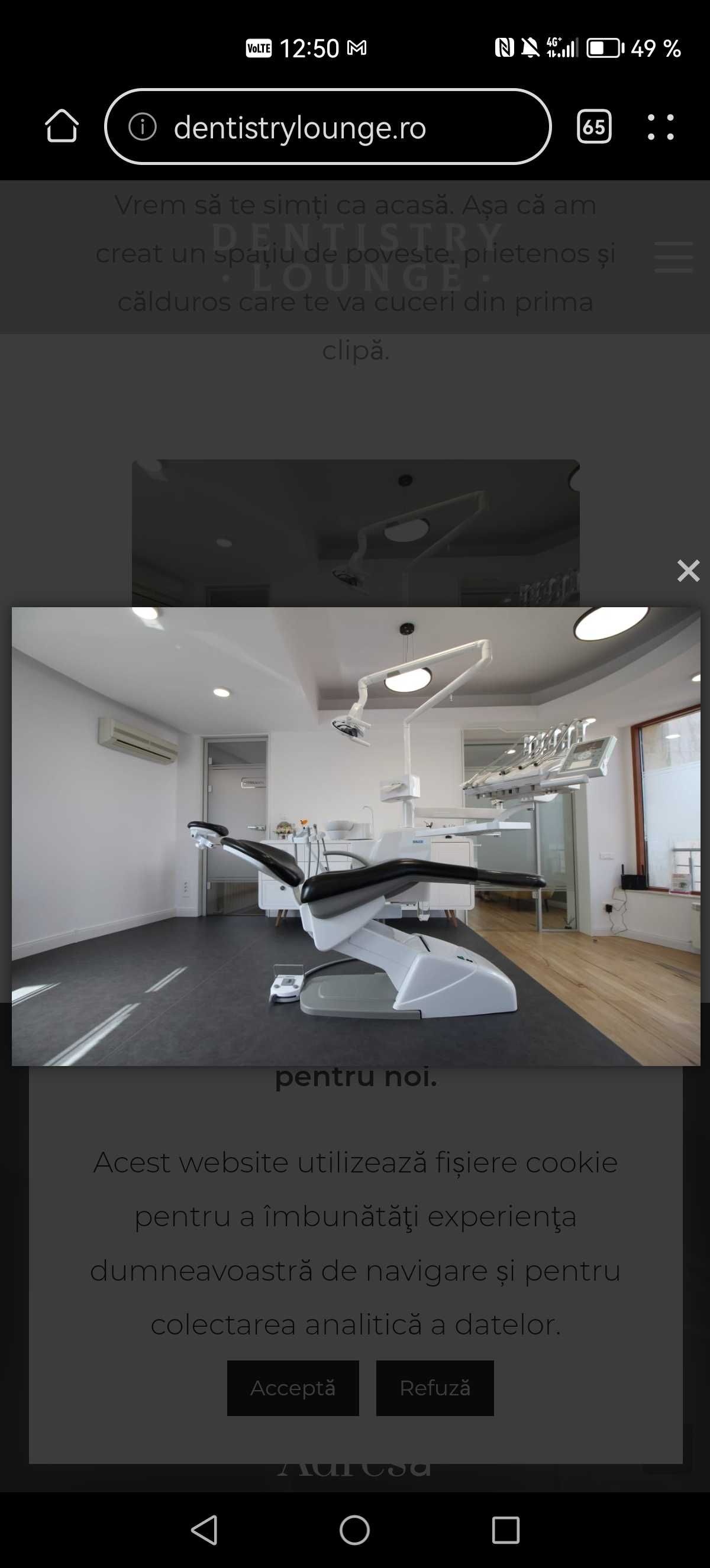Go to the browser home page
Screen dimensions: 710x1568
(62, 127)
